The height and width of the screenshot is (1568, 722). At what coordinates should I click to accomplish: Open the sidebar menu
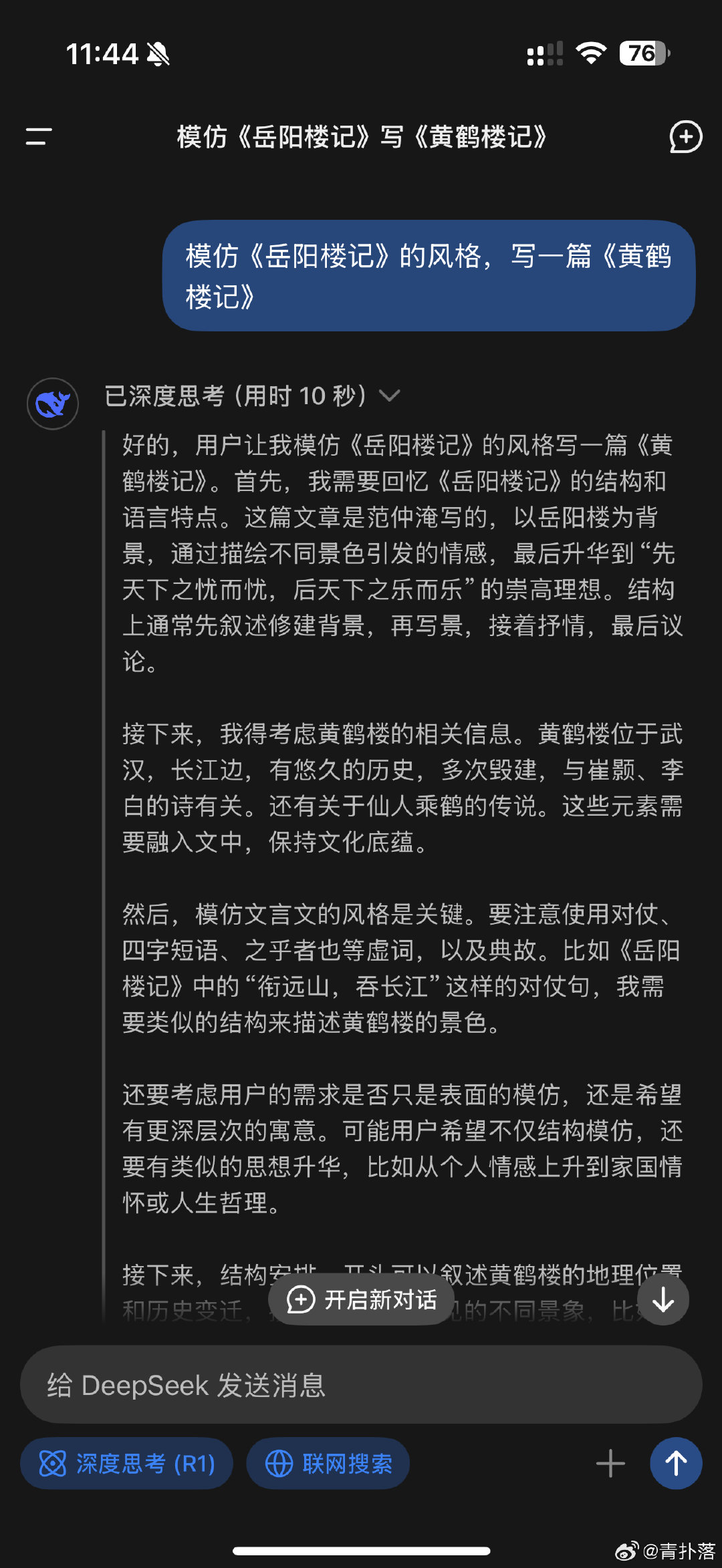[x=39, y=136]
